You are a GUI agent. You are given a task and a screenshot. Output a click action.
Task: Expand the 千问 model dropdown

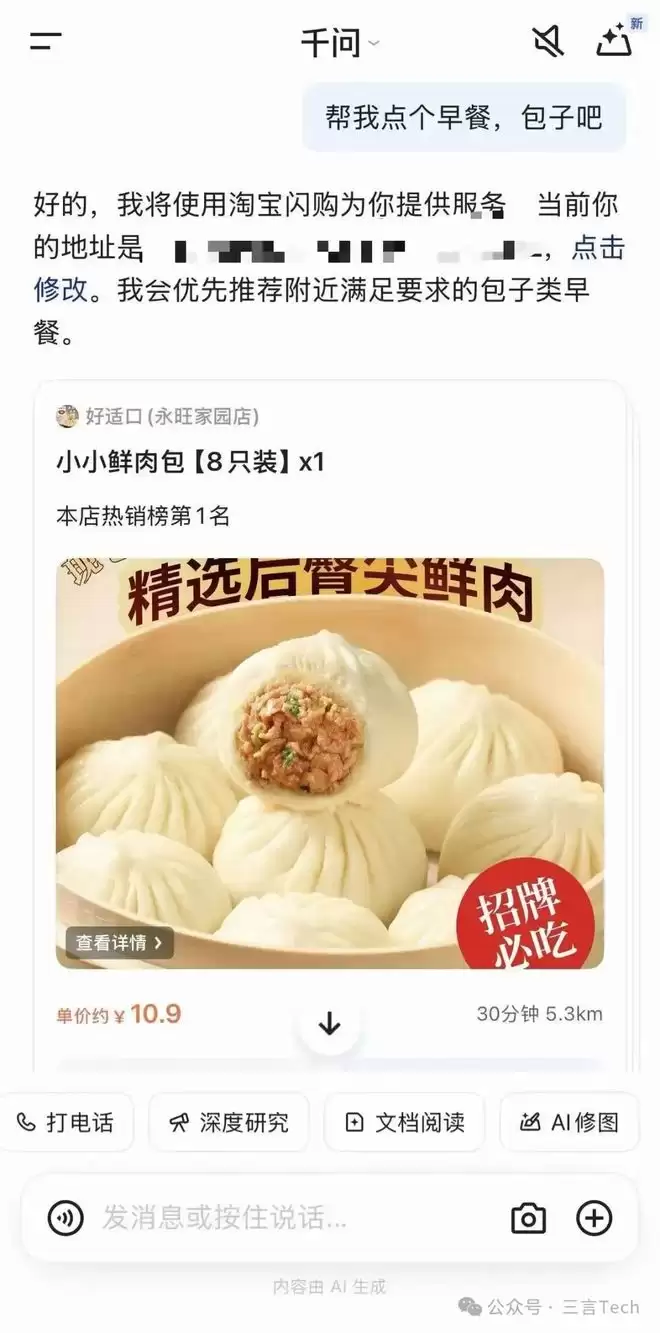pos(340,43)
